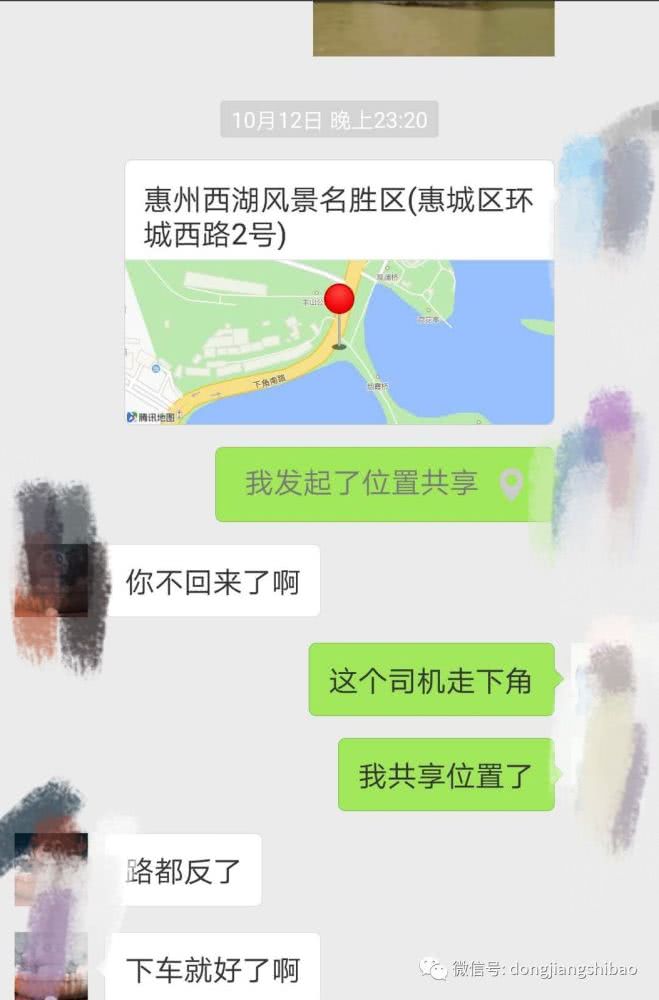
Task: Open the 惠州西湖风景名胜区 location card
Action: click(339, 292)
